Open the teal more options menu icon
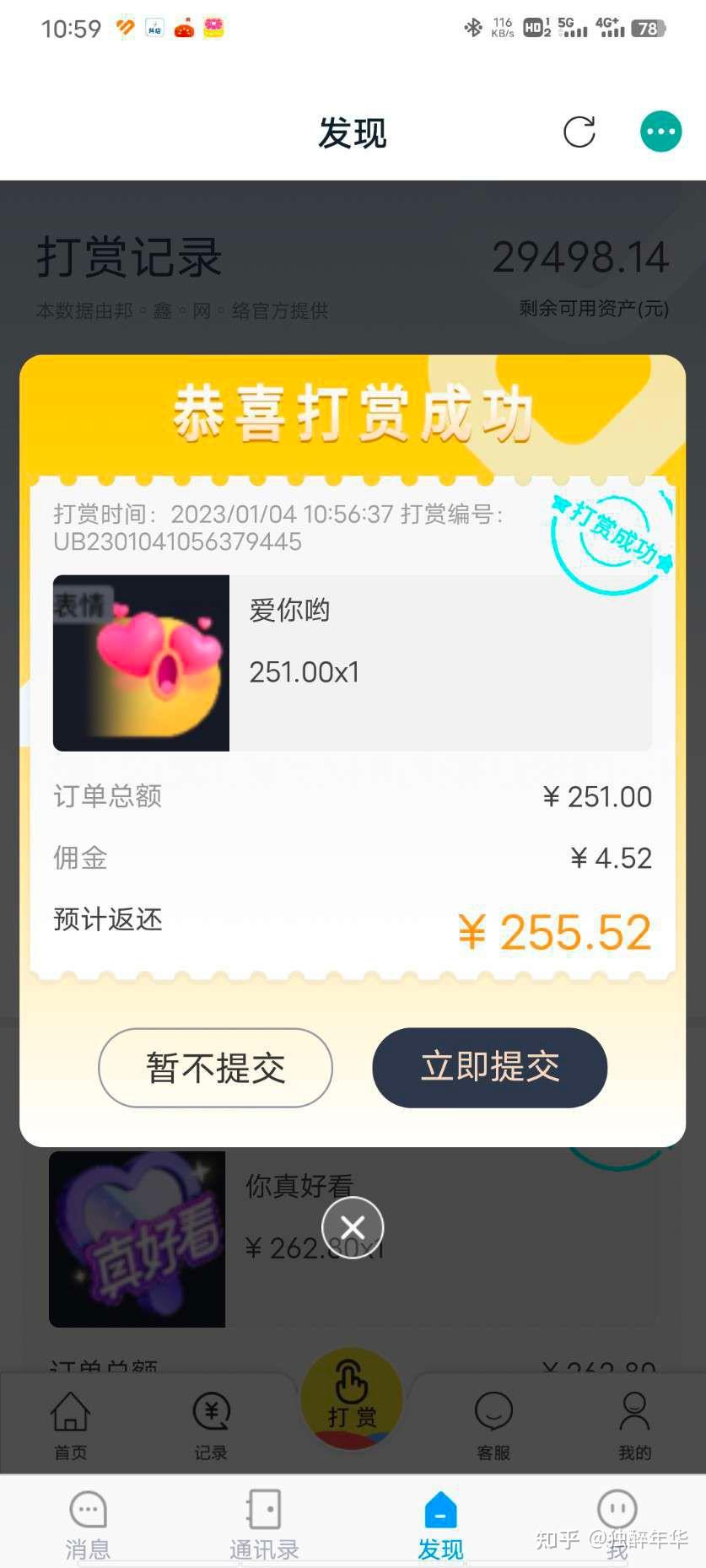706x1568 pixels. (x=660, y=132)
